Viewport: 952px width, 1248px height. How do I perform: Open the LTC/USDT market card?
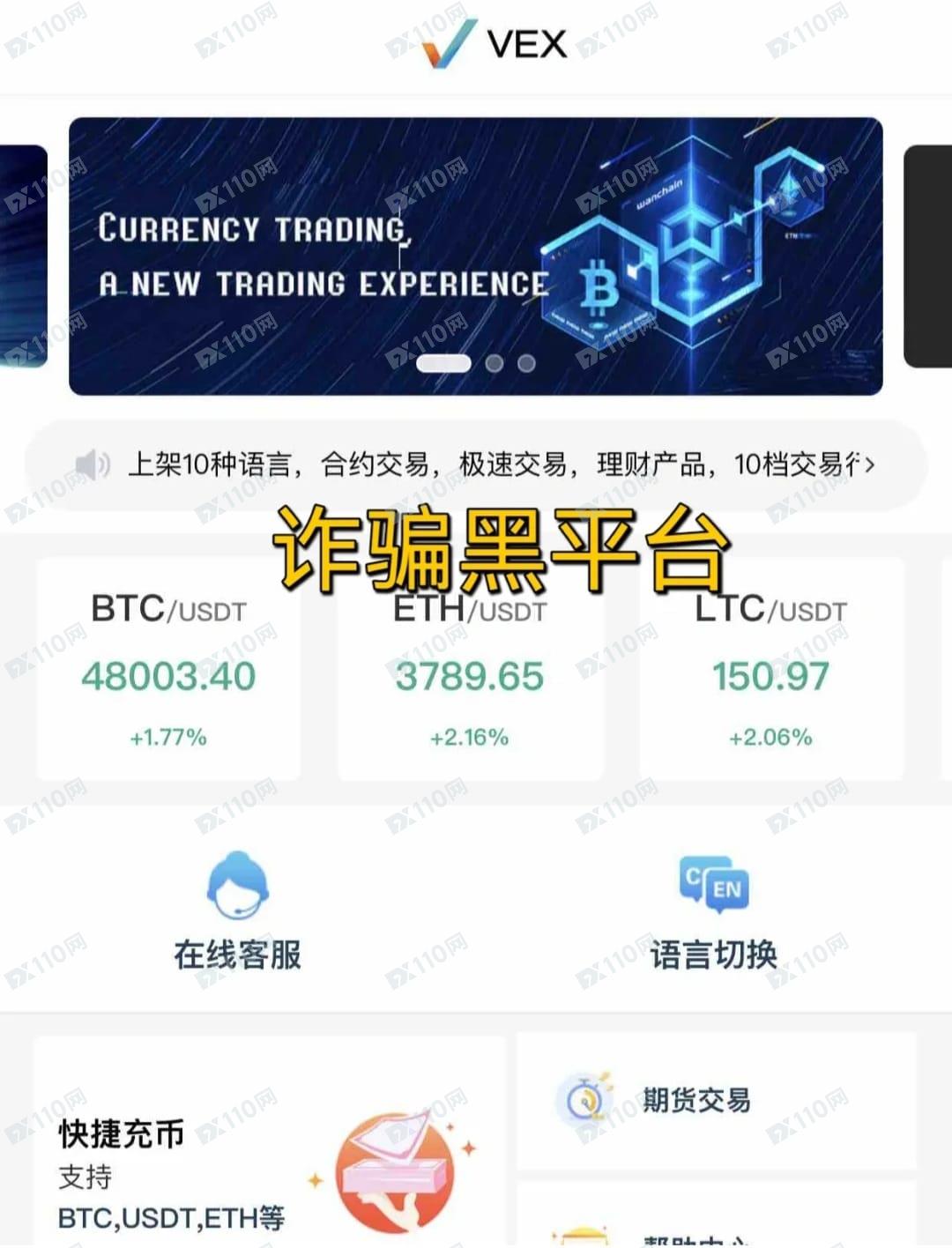770,670
